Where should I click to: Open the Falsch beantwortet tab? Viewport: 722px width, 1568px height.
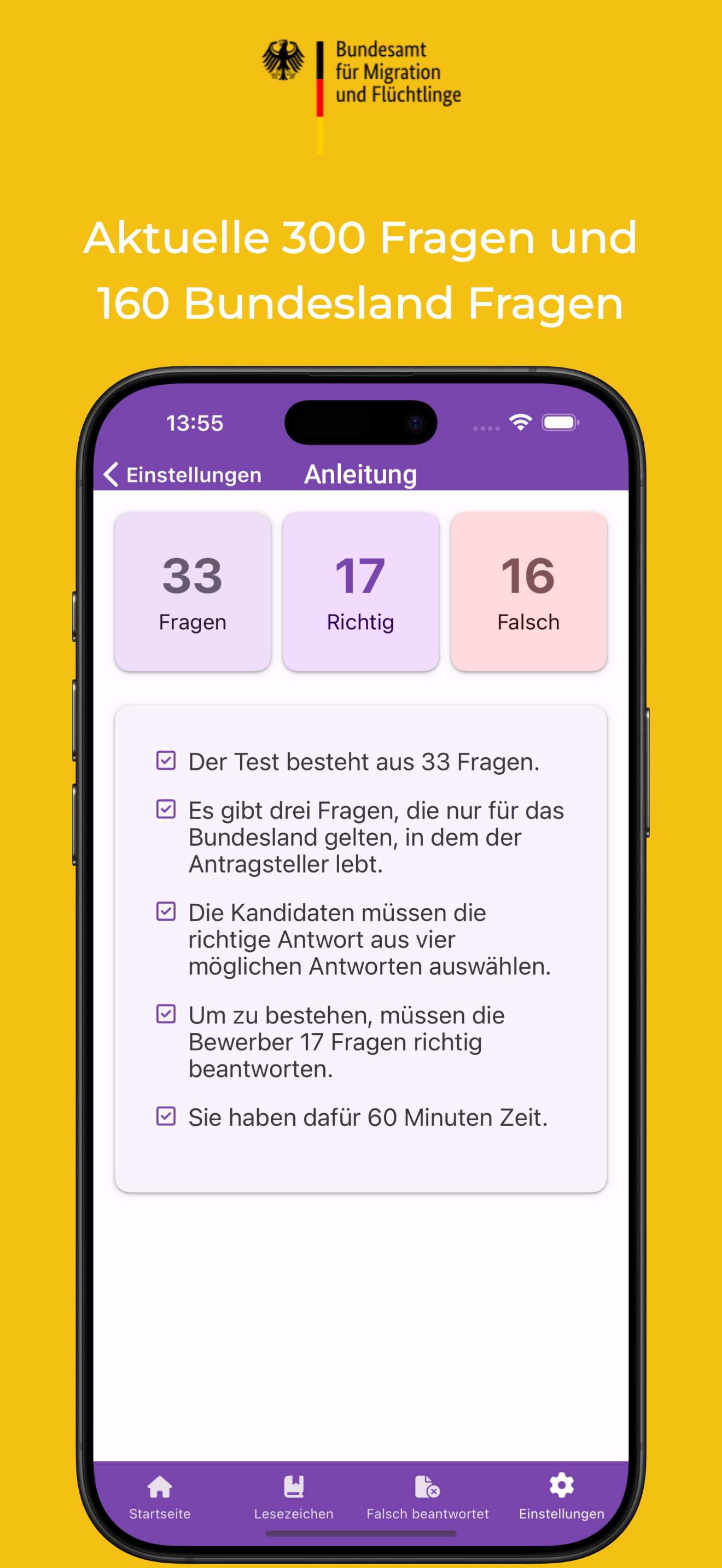427,1497
